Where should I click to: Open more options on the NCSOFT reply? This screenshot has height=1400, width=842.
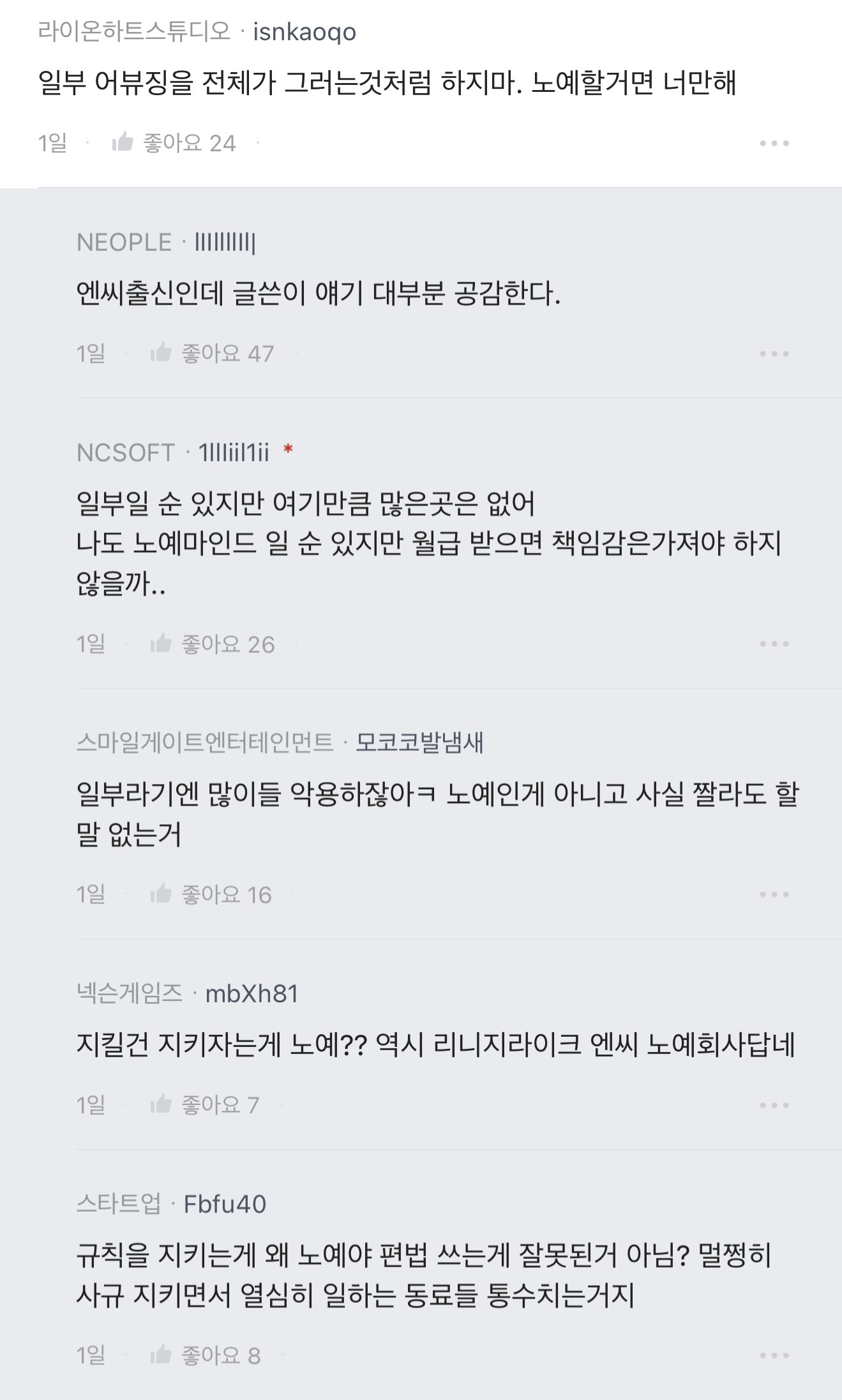(774, 644)
